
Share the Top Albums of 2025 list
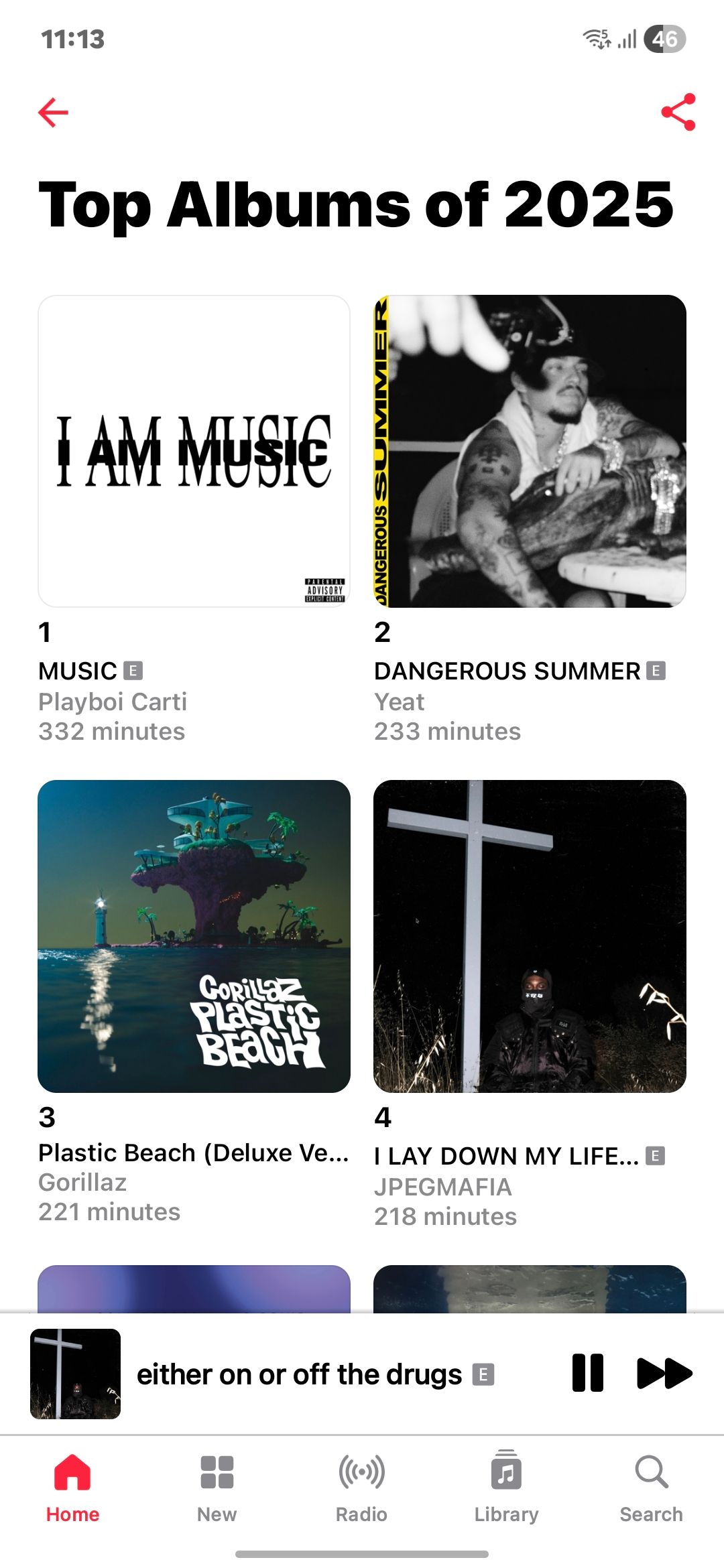[x=678, y=112]
